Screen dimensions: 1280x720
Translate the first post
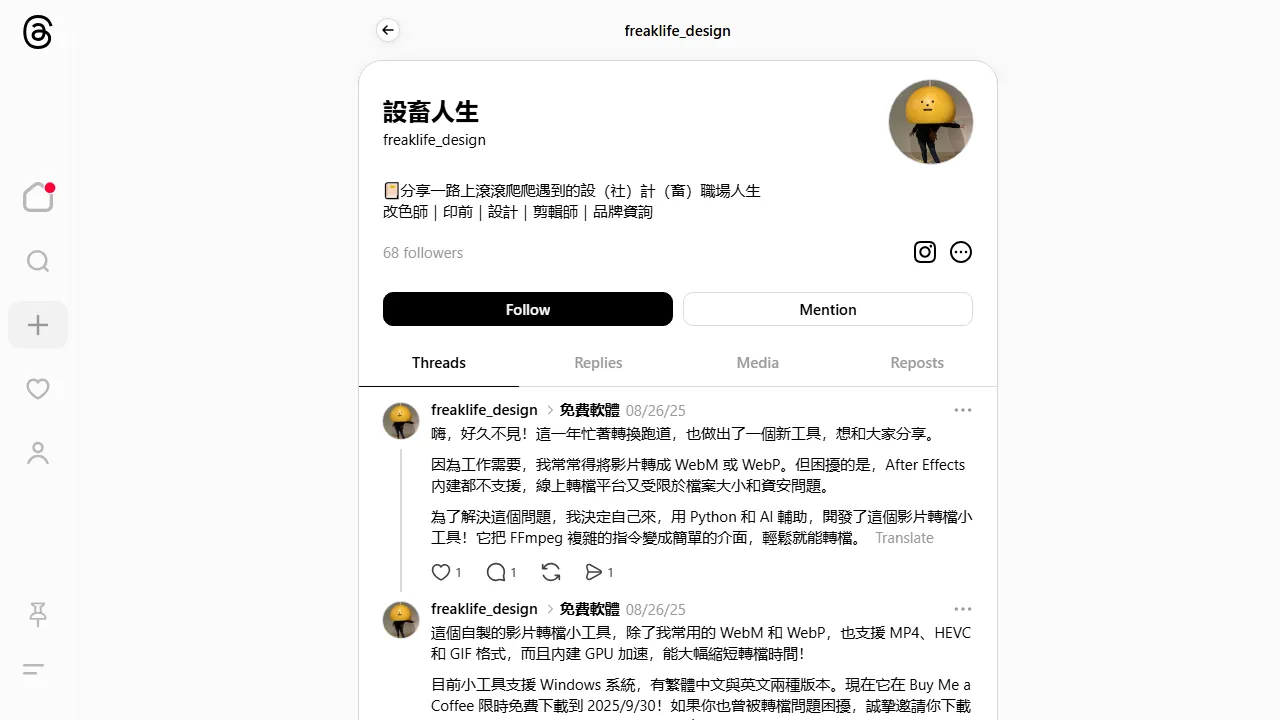pos(904,538)
